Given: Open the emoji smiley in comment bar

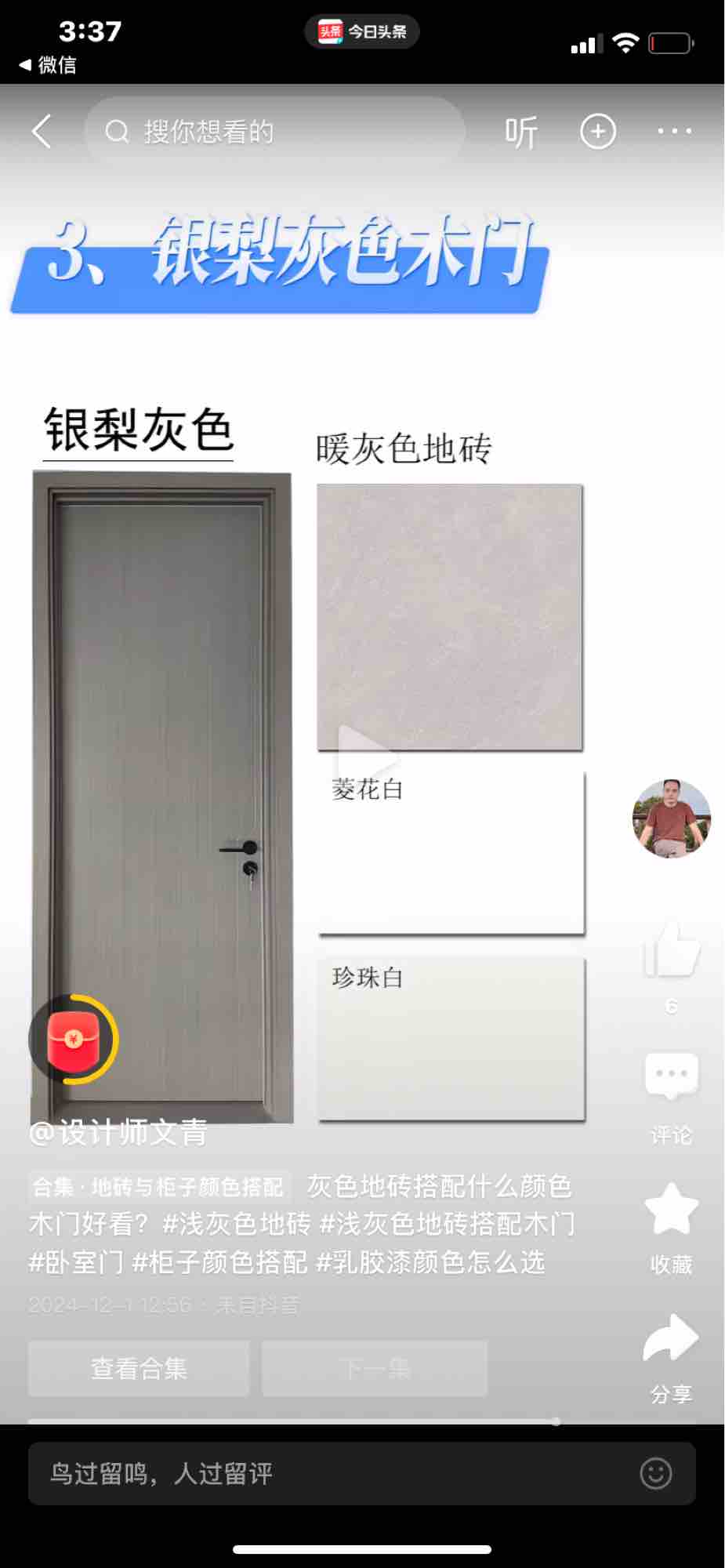Looking at the screenshot, I should pos(655,1473).
